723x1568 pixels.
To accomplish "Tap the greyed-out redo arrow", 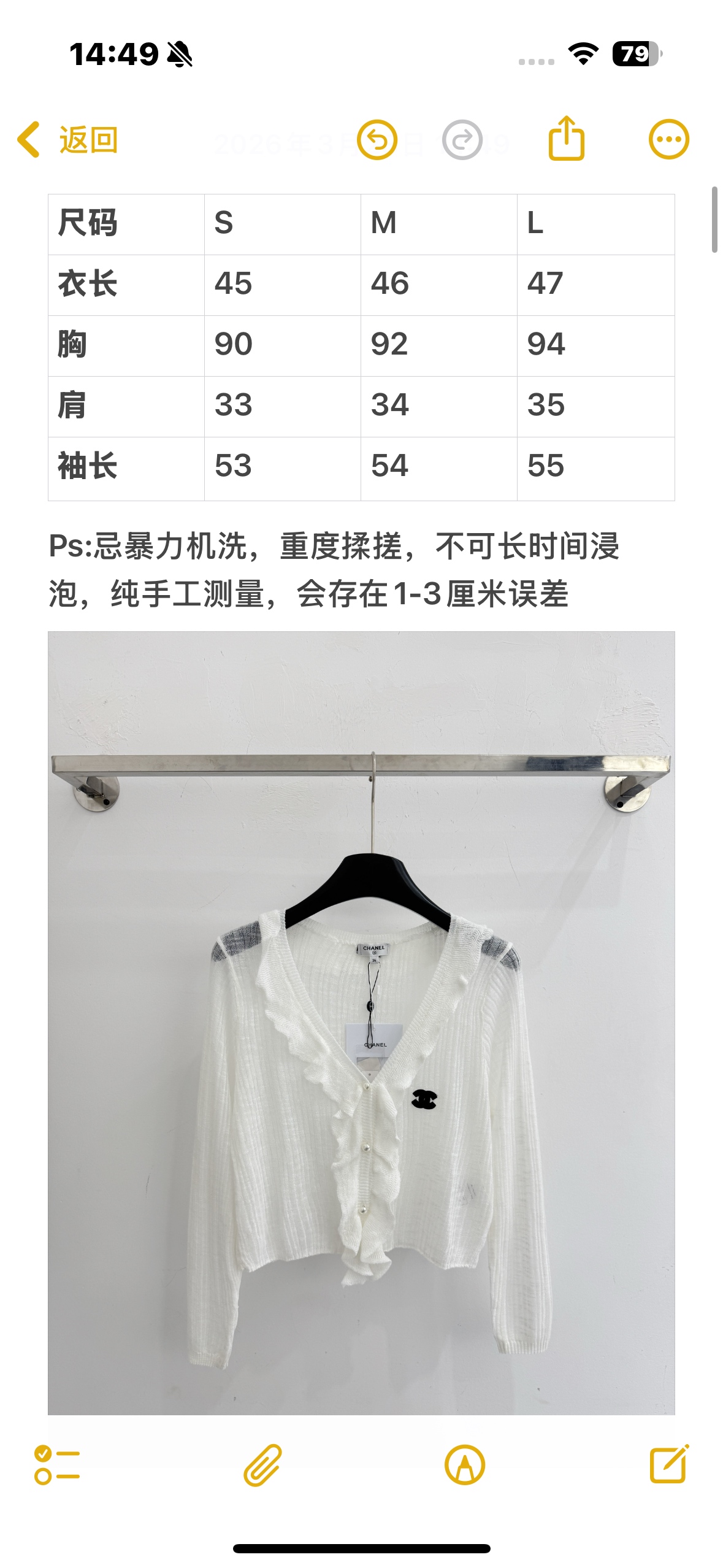I will point(462,140).
